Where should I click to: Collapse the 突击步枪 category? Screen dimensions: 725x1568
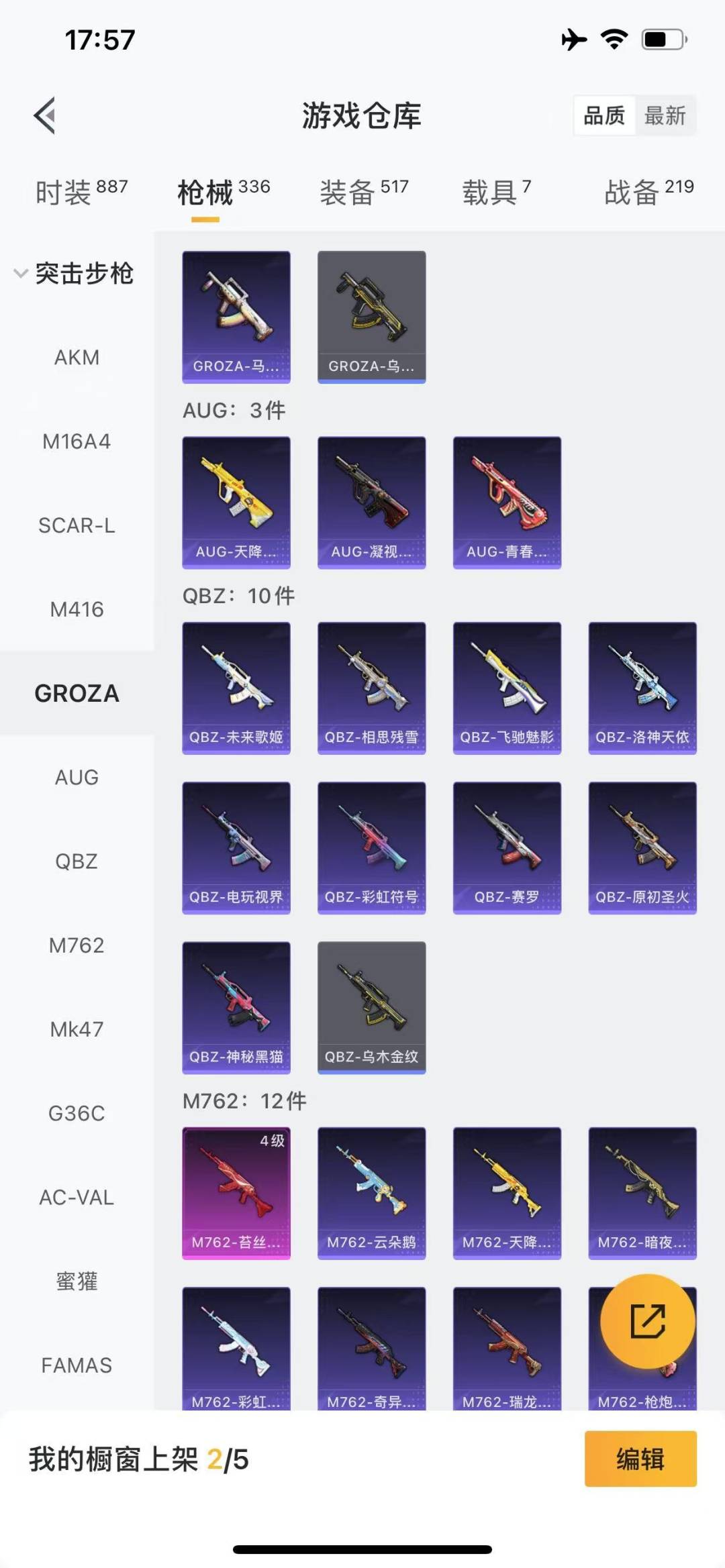point(74,273)
